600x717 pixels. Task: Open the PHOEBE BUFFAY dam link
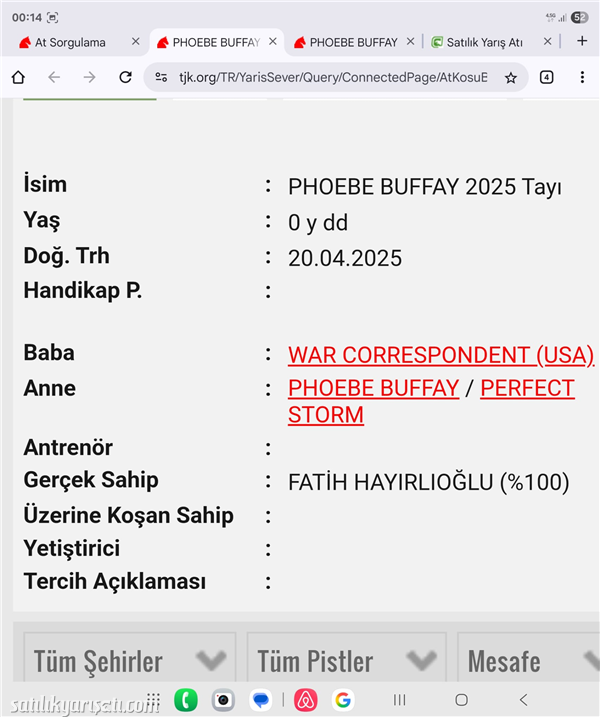(x=373, y=388)
